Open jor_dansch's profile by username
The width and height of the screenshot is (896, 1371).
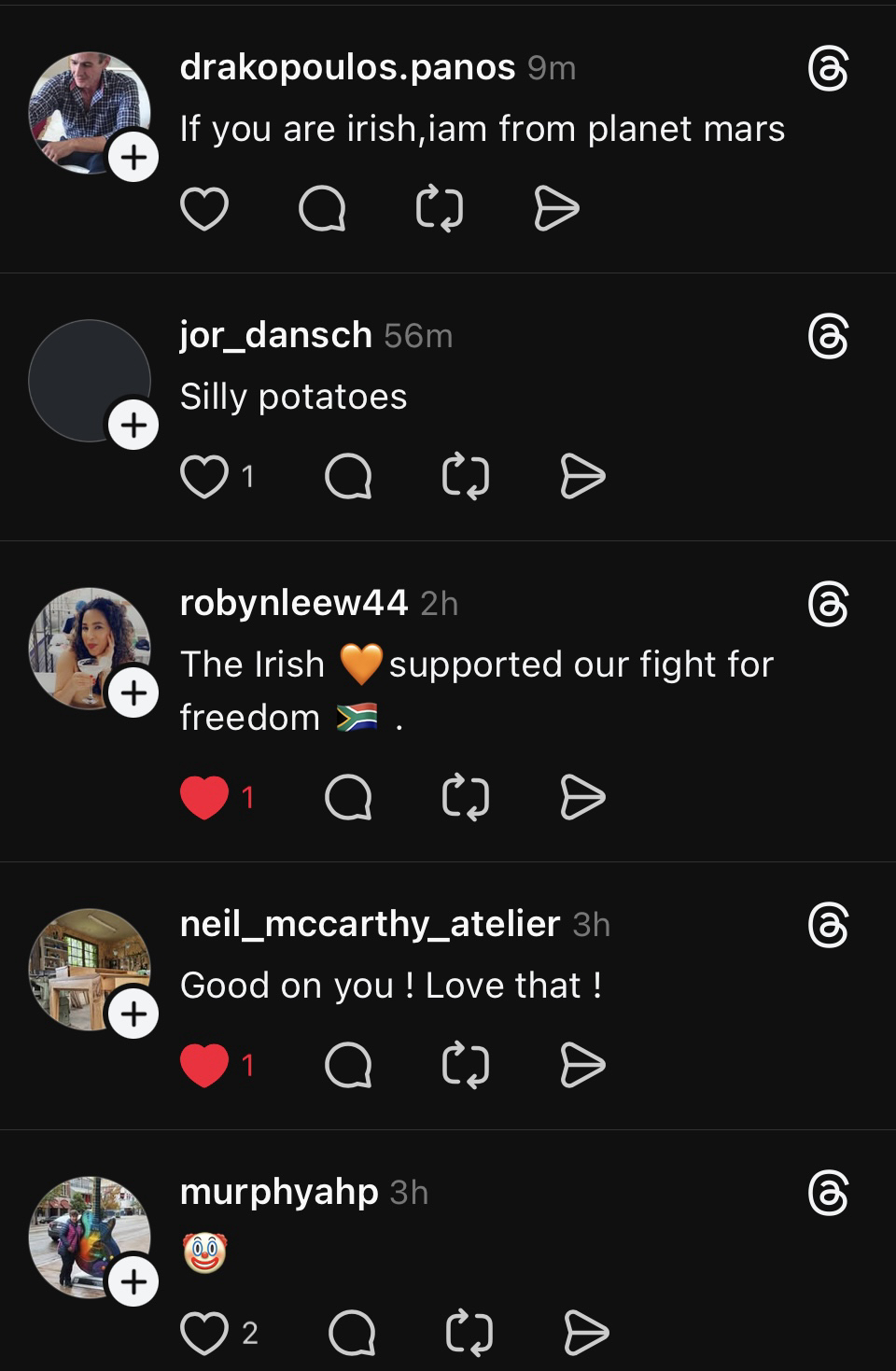(x=276, y=334)
